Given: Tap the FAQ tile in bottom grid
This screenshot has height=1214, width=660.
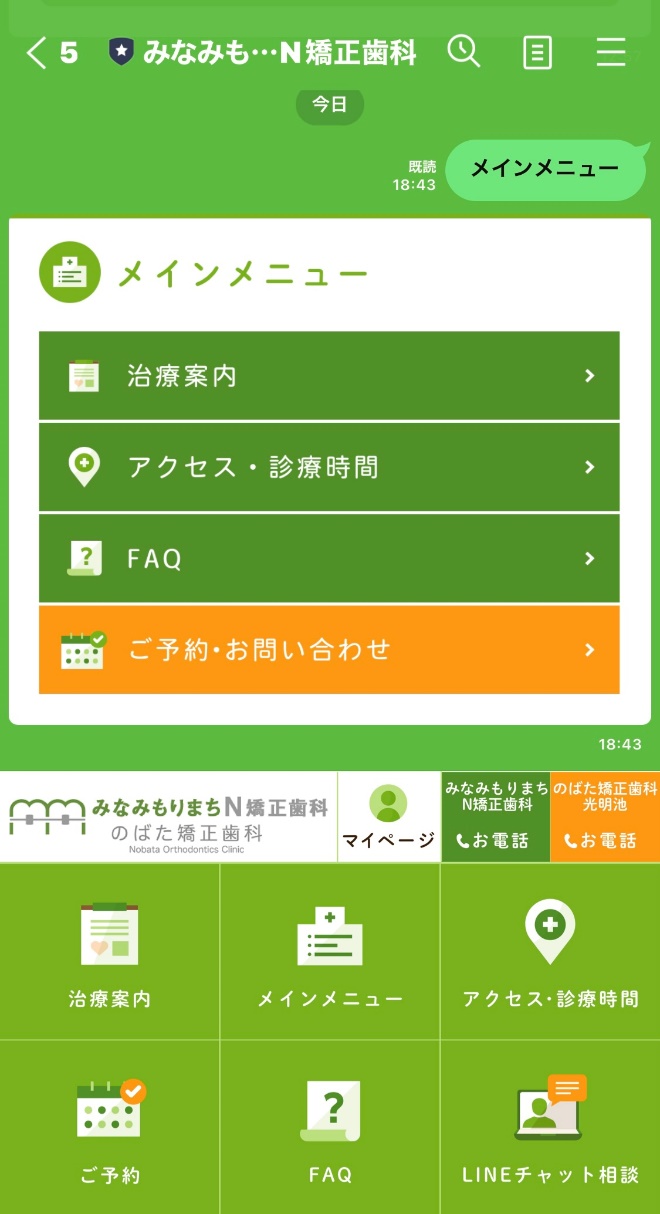Looking at the screenshot, I should (x=330, y=1128).
